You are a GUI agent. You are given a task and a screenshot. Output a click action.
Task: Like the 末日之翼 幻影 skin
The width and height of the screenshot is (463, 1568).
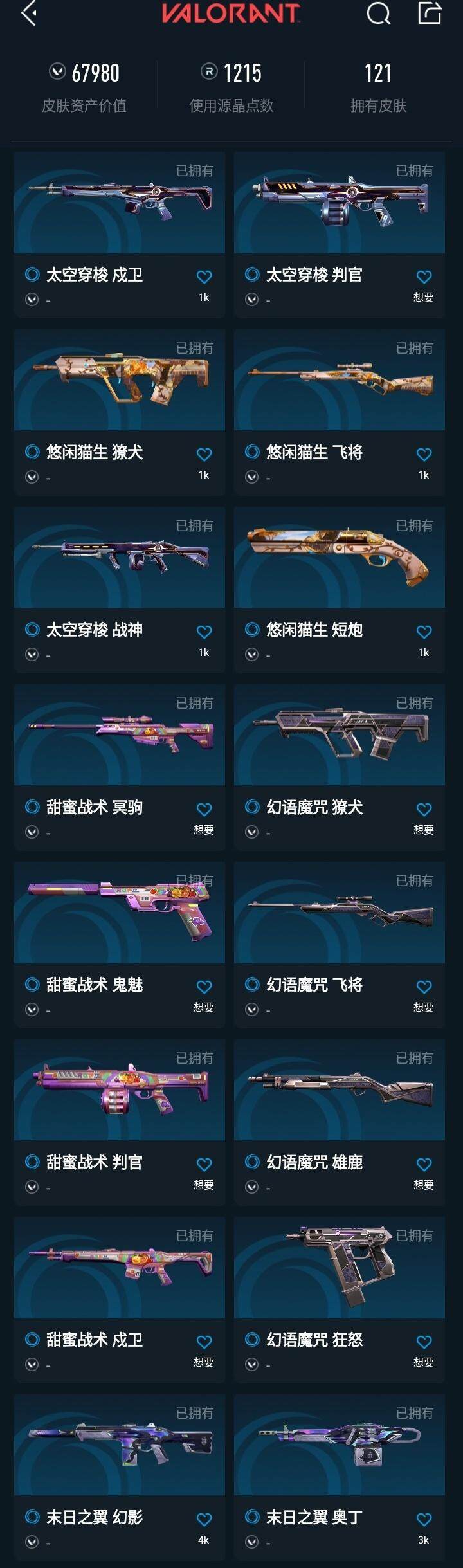[x=204, y=1520]
